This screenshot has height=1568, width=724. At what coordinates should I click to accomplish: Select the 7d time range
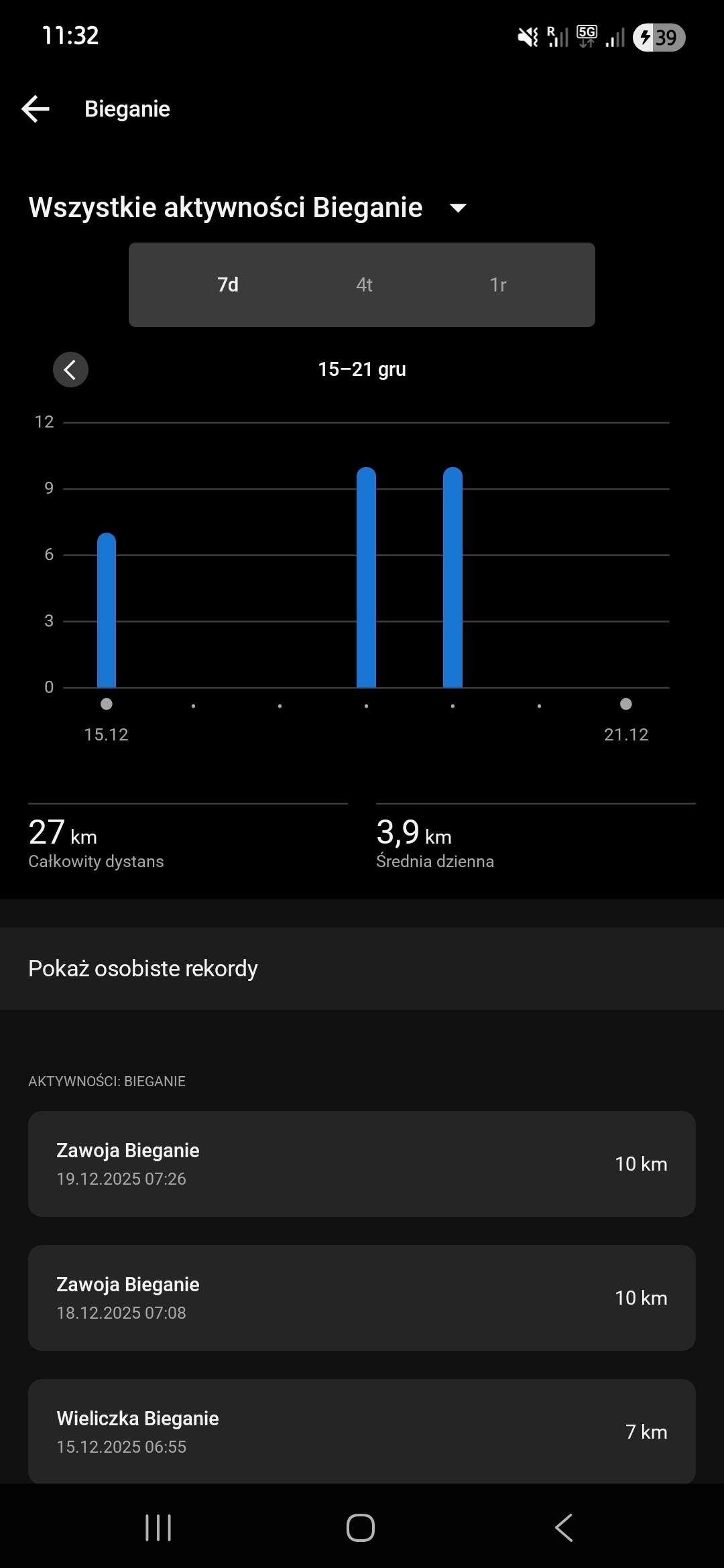[228, 285]
